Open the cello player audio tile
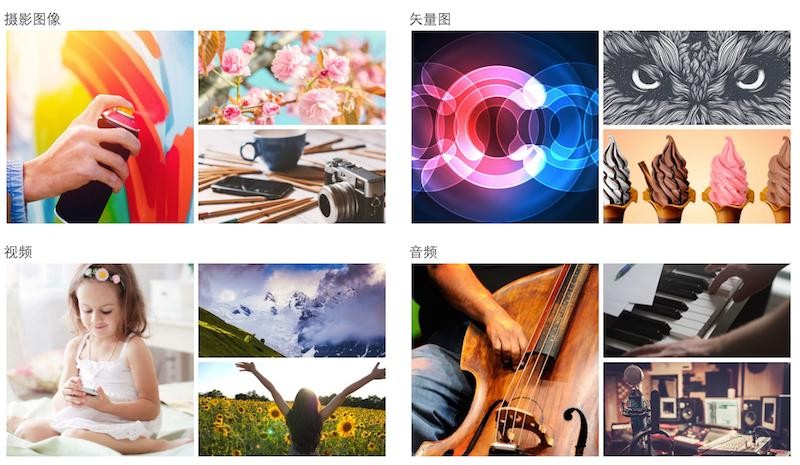Image resolution: width=800 pixels, height=465 pixels. [505, 359]
